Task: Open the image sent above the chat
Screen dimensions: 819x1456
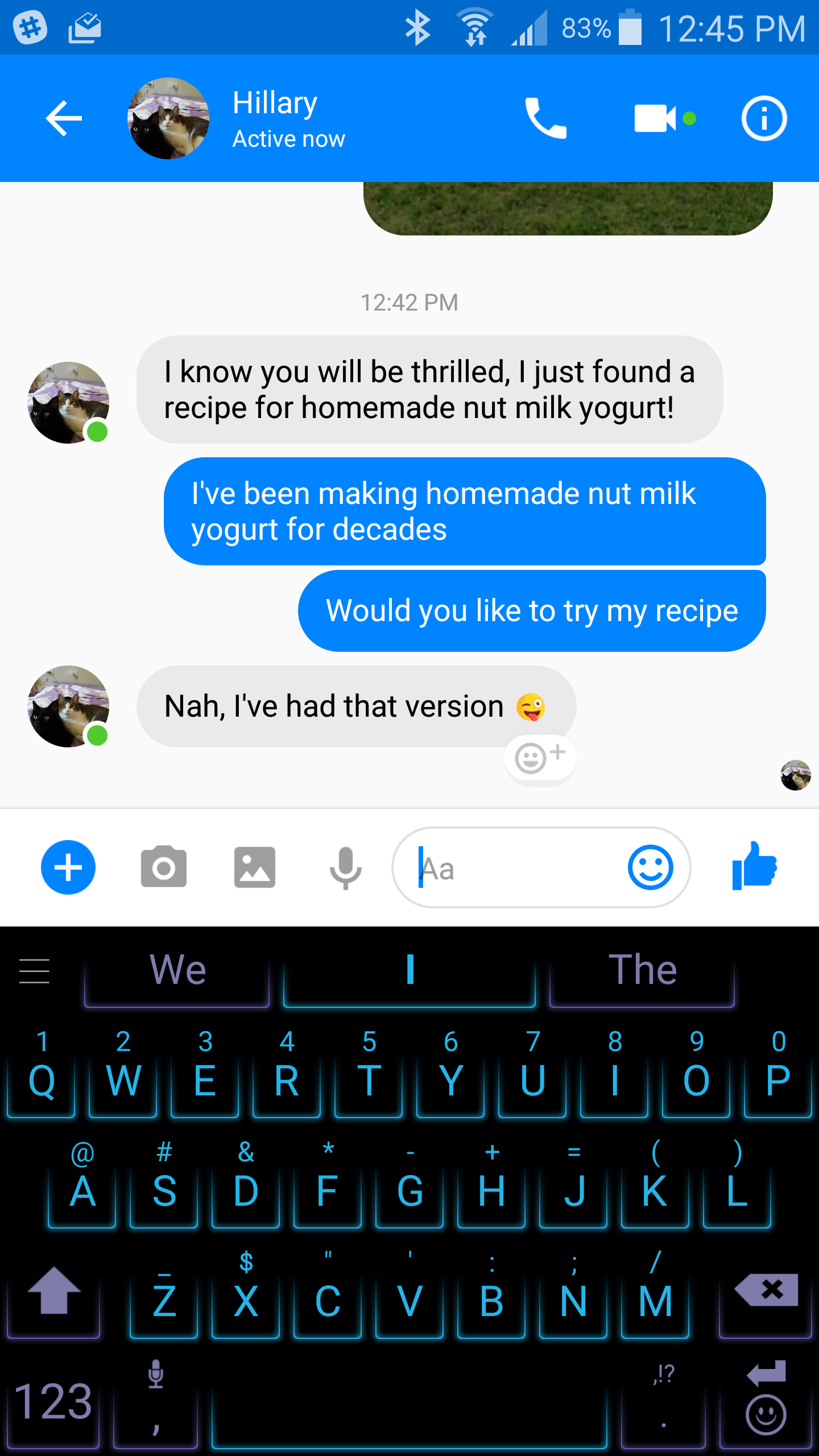Action: pos(568,208)
